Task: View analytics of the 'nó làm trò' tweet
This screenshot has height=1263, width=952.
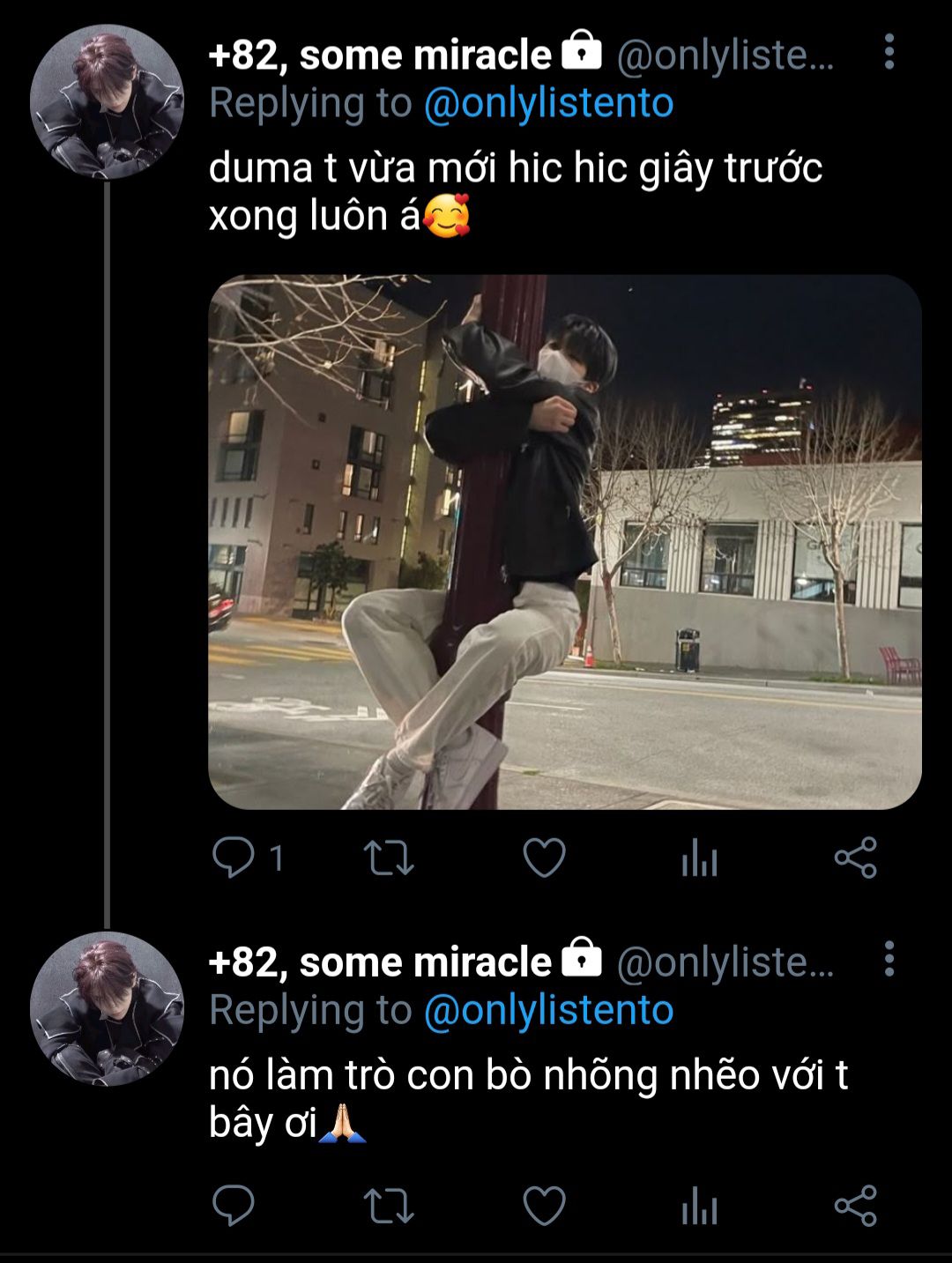Action: (699, 1207)
